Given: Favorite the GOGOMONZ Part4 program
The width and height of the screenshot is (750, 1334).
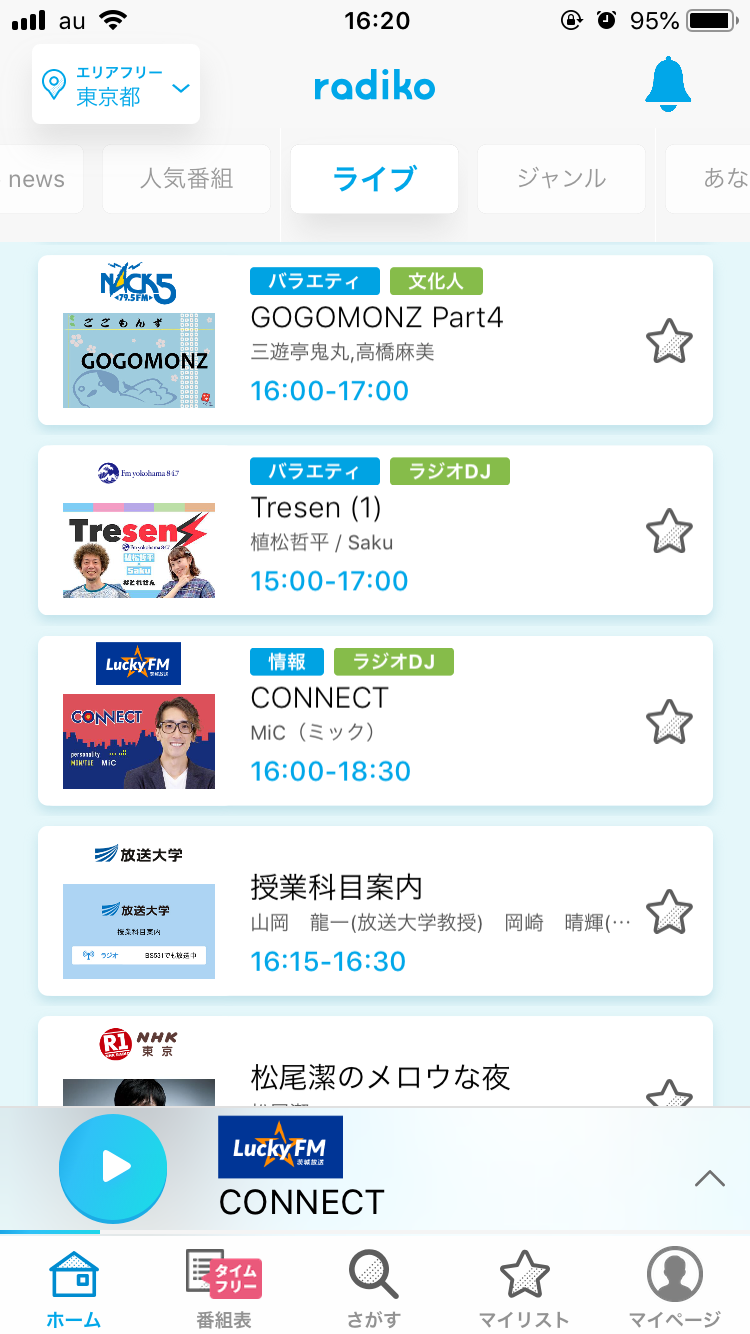Looking at the screenshot, I should click(668, 340).
